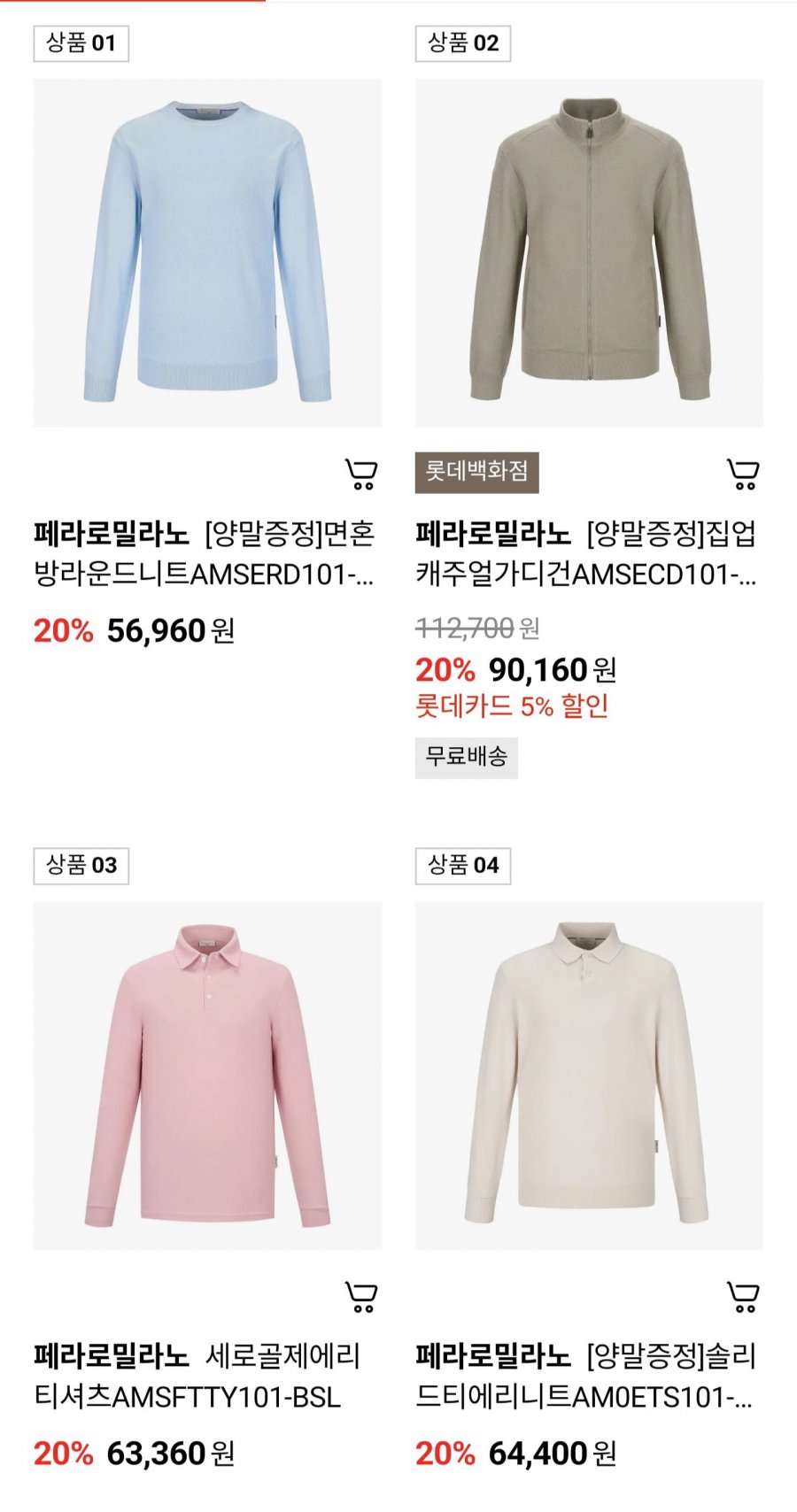Open the light blue round knit product image
This screenshot has height=1512, width=797.
tap(207, 253)
